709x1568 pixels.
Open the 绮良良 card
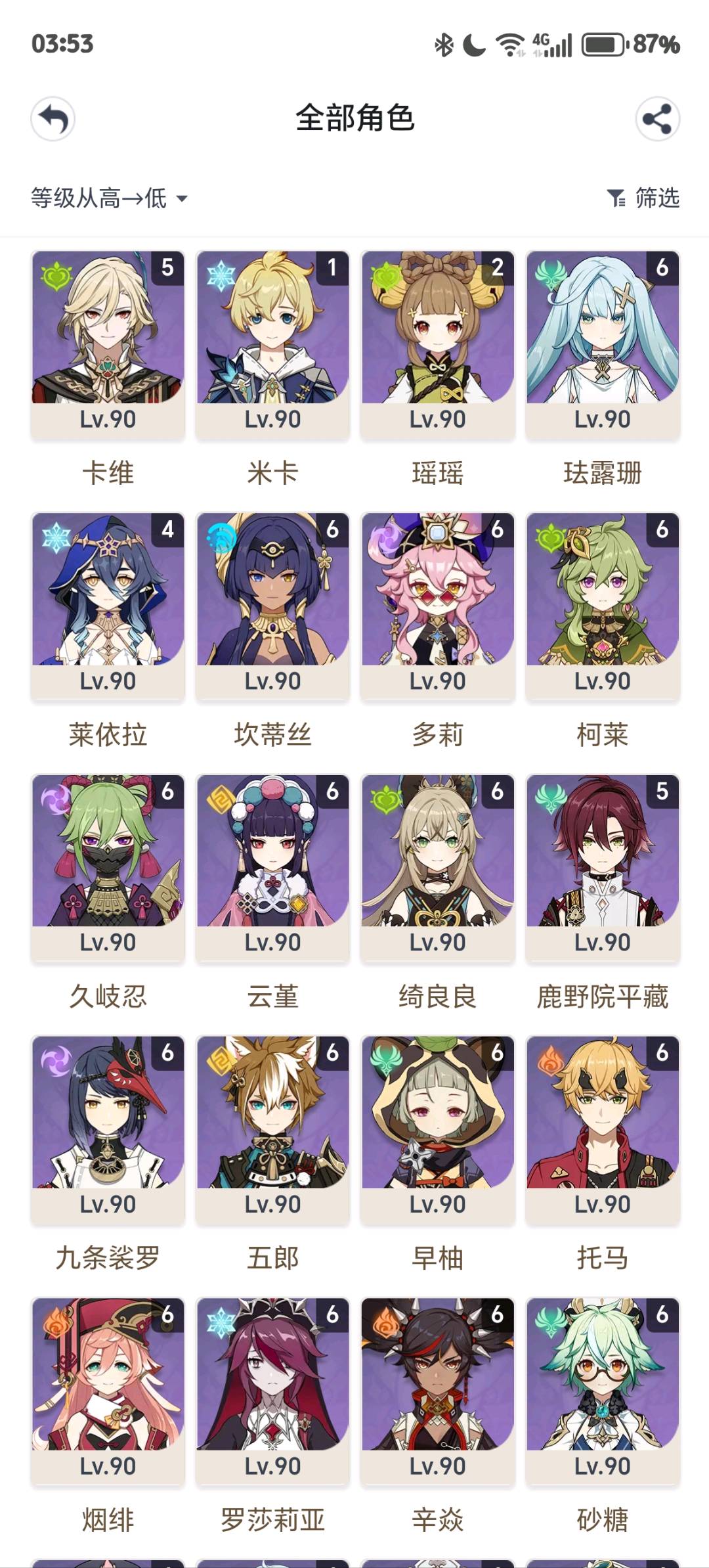coord(438,867)
